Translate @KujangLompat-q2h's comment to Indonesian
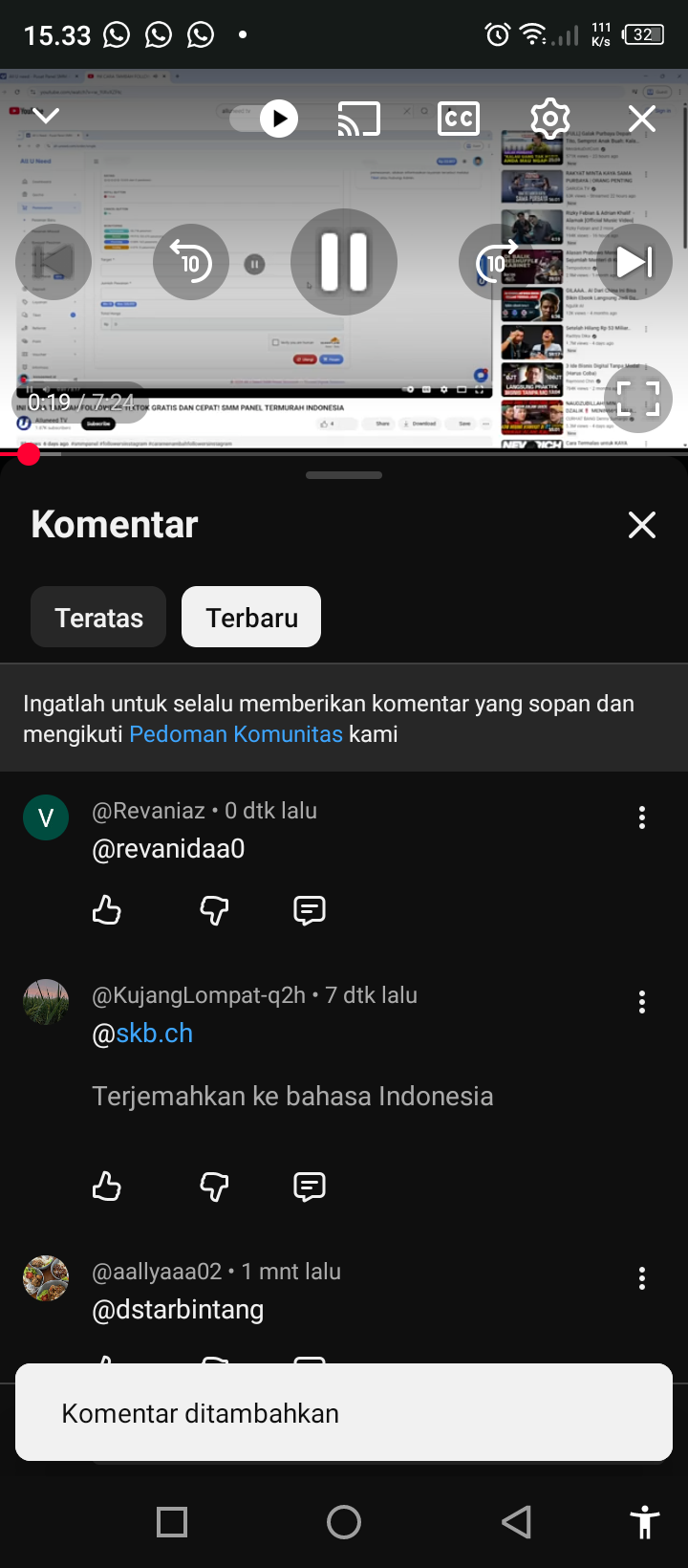The image size is (688, 1568). pyautogui.click(x=292, y=1096)
